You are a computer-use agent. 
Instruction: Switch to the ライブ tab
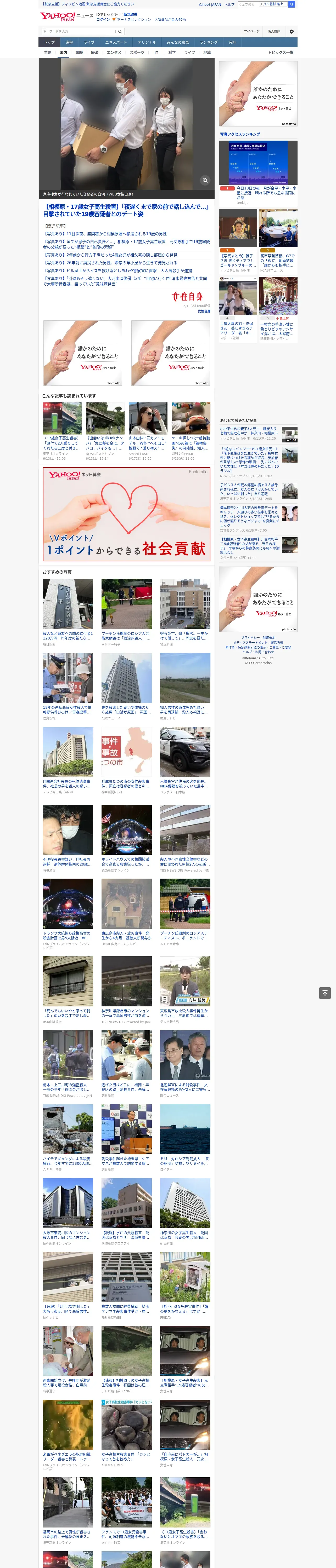tap(89, 42)
